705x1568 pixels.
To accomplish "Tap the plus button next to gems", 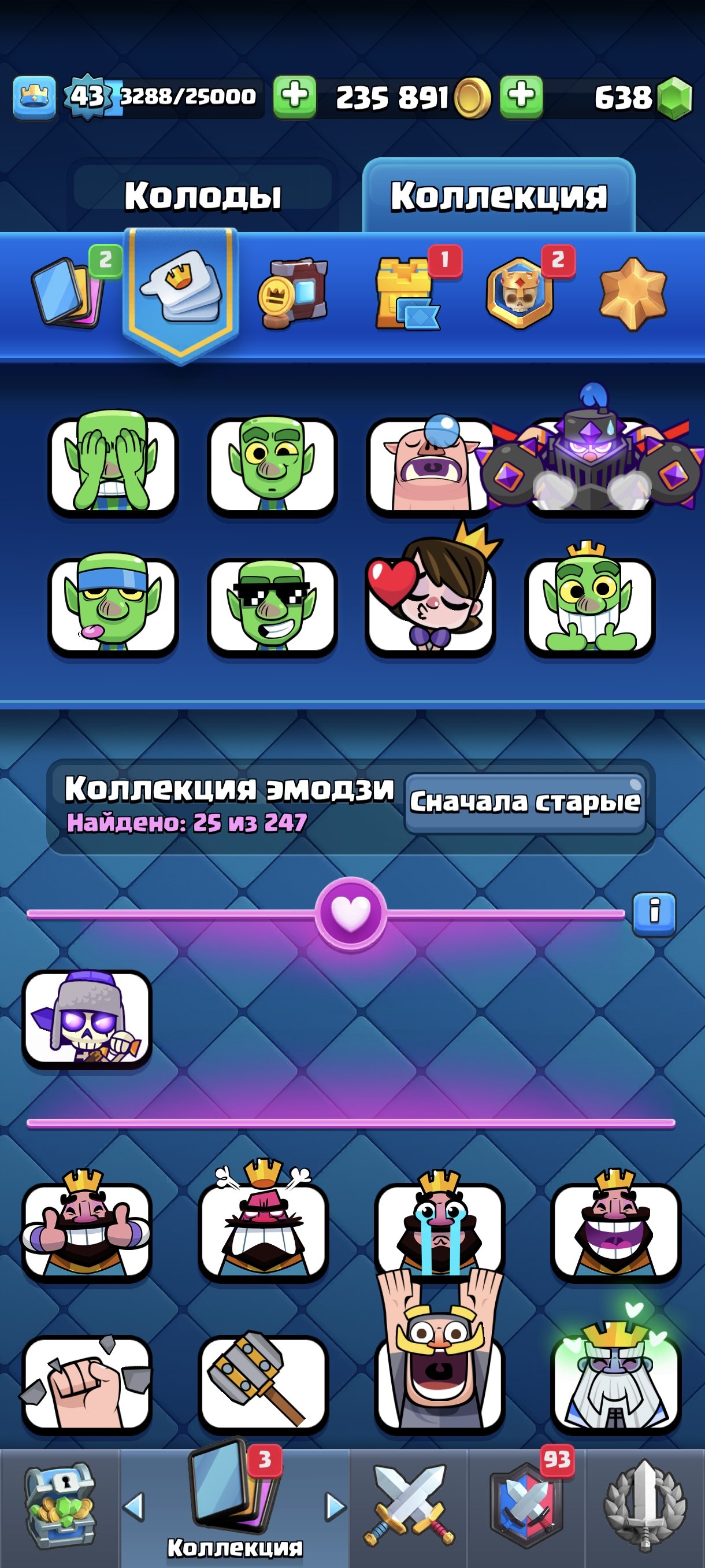I will [521, 97].
